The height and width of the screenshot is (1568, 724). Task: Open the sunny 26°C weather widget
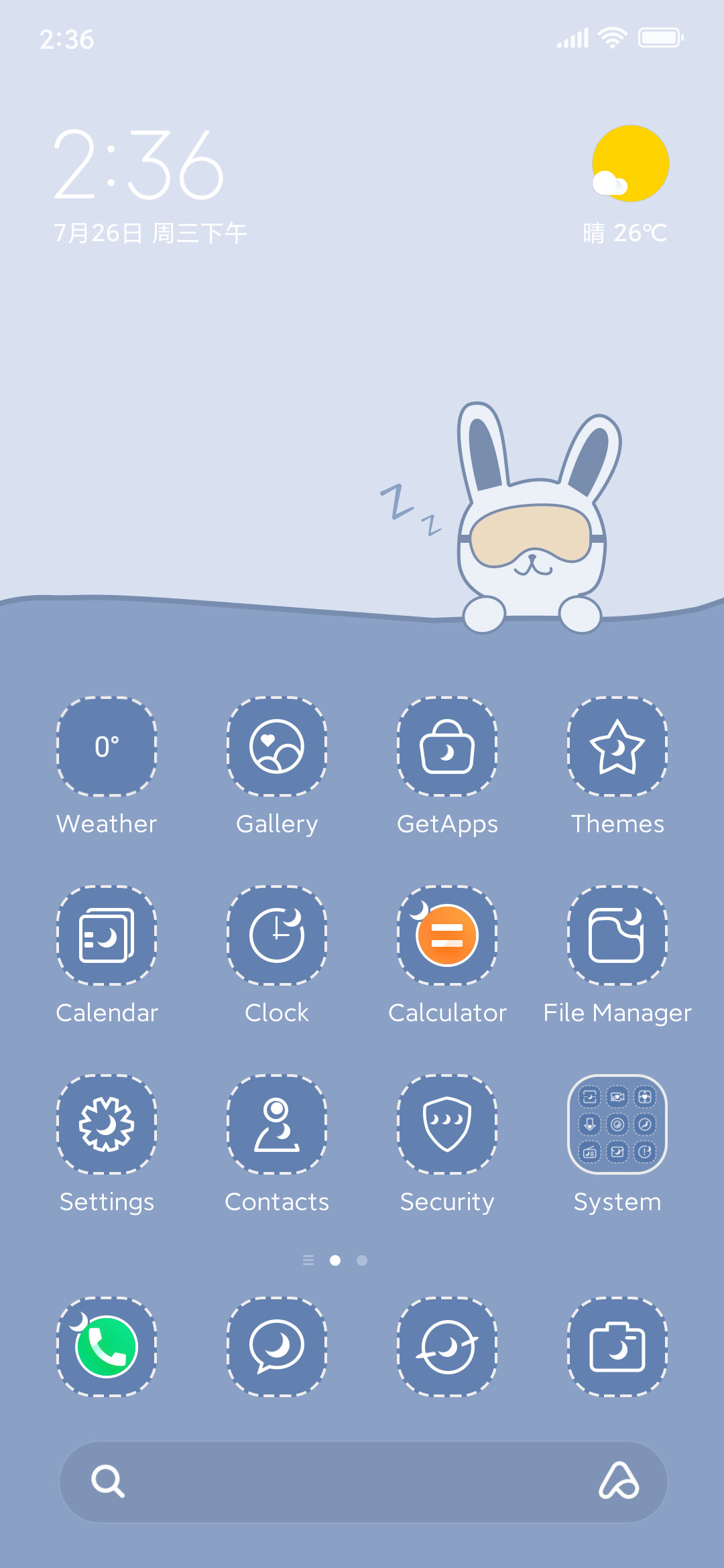click(626, 185)
